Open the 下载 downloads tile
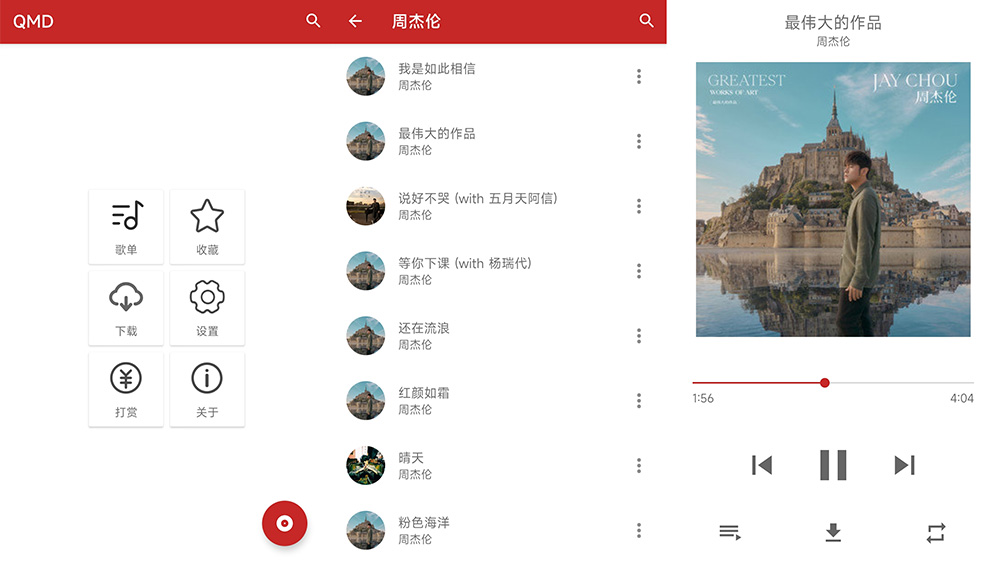 point(126,307)
